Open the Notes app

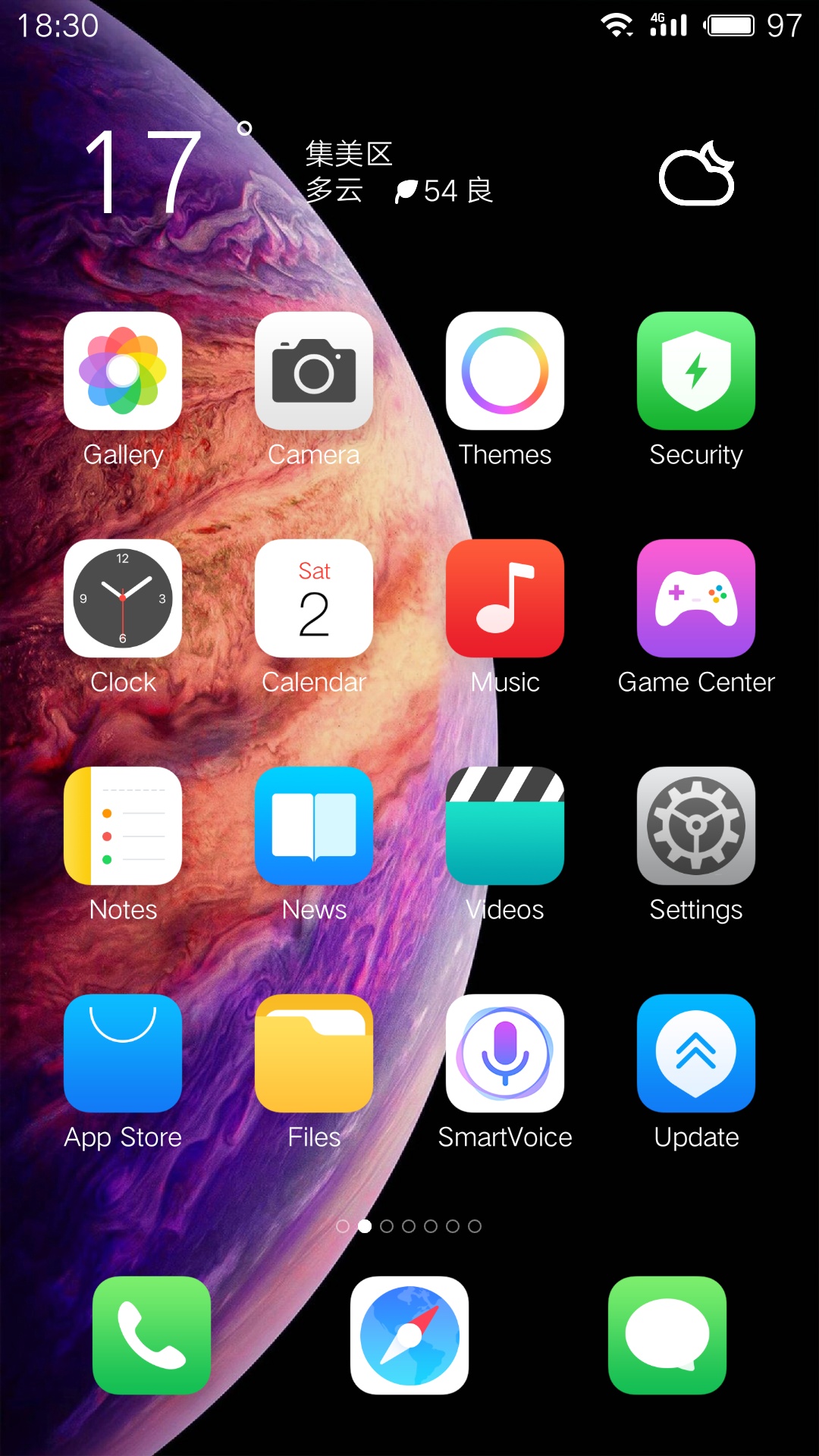click(123, 826)
